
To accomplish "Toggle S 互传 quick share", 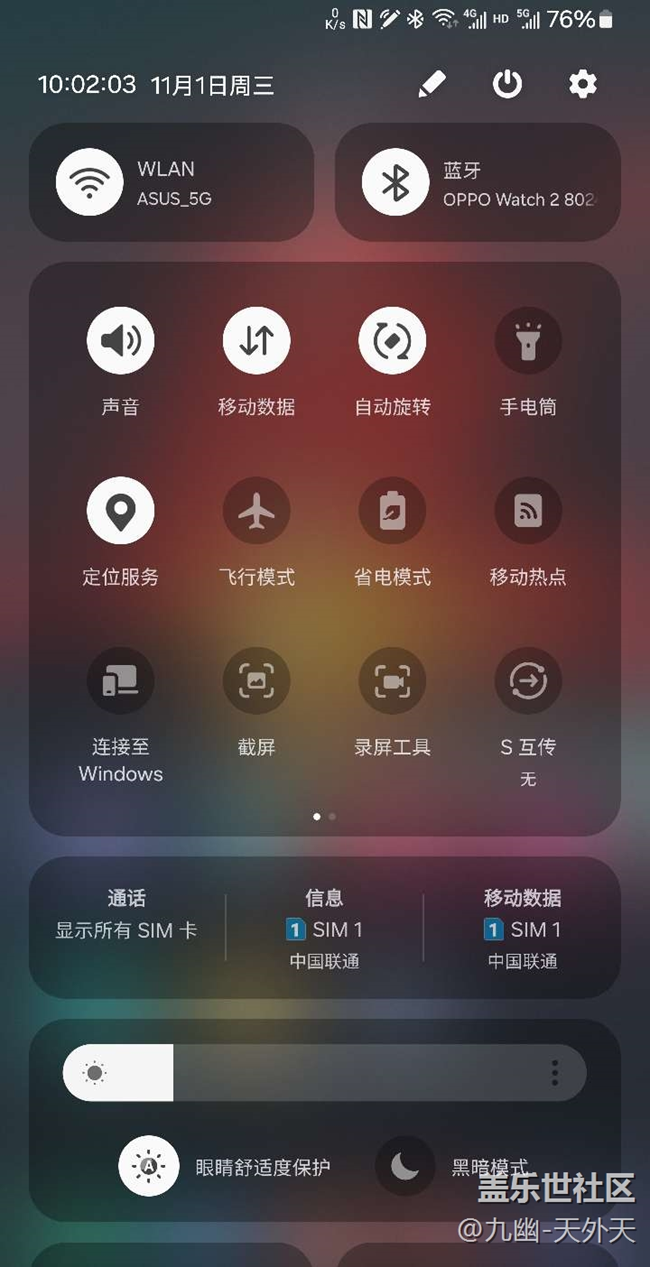I will coord(528,681).
